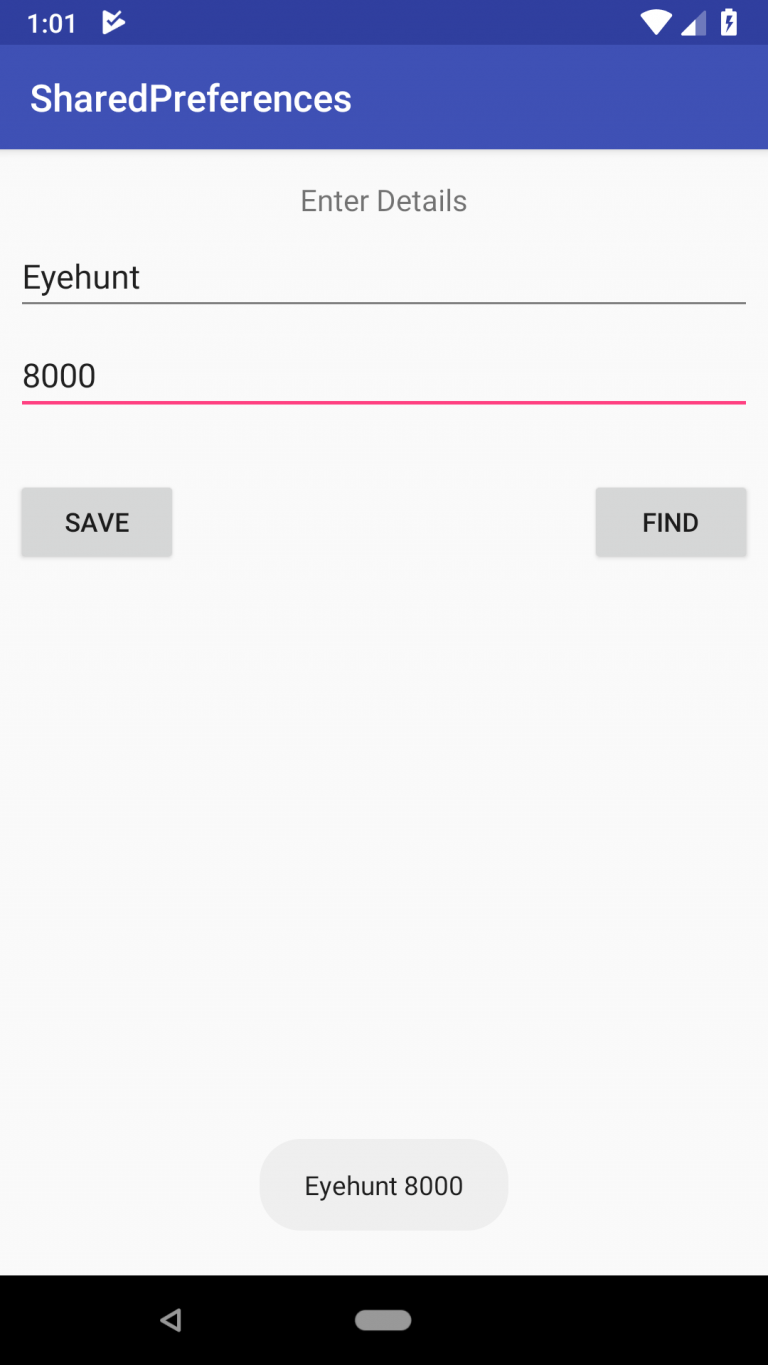Viewport: 768px width, 1365px height.
Task: Tap the blue app bar header area
Action: click(550, 97)
